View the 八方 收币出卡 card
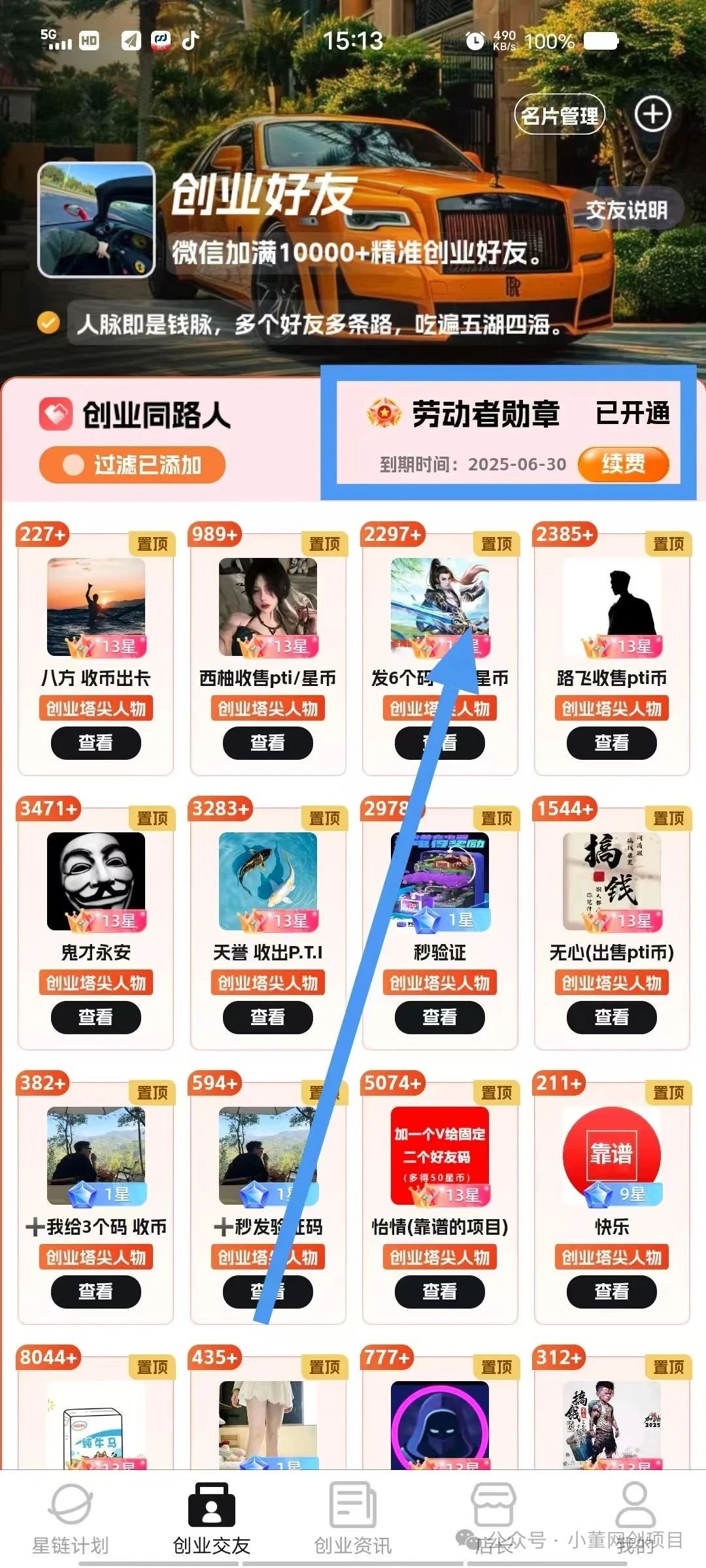Screen dimensions: 706x1568 (95, 743)
